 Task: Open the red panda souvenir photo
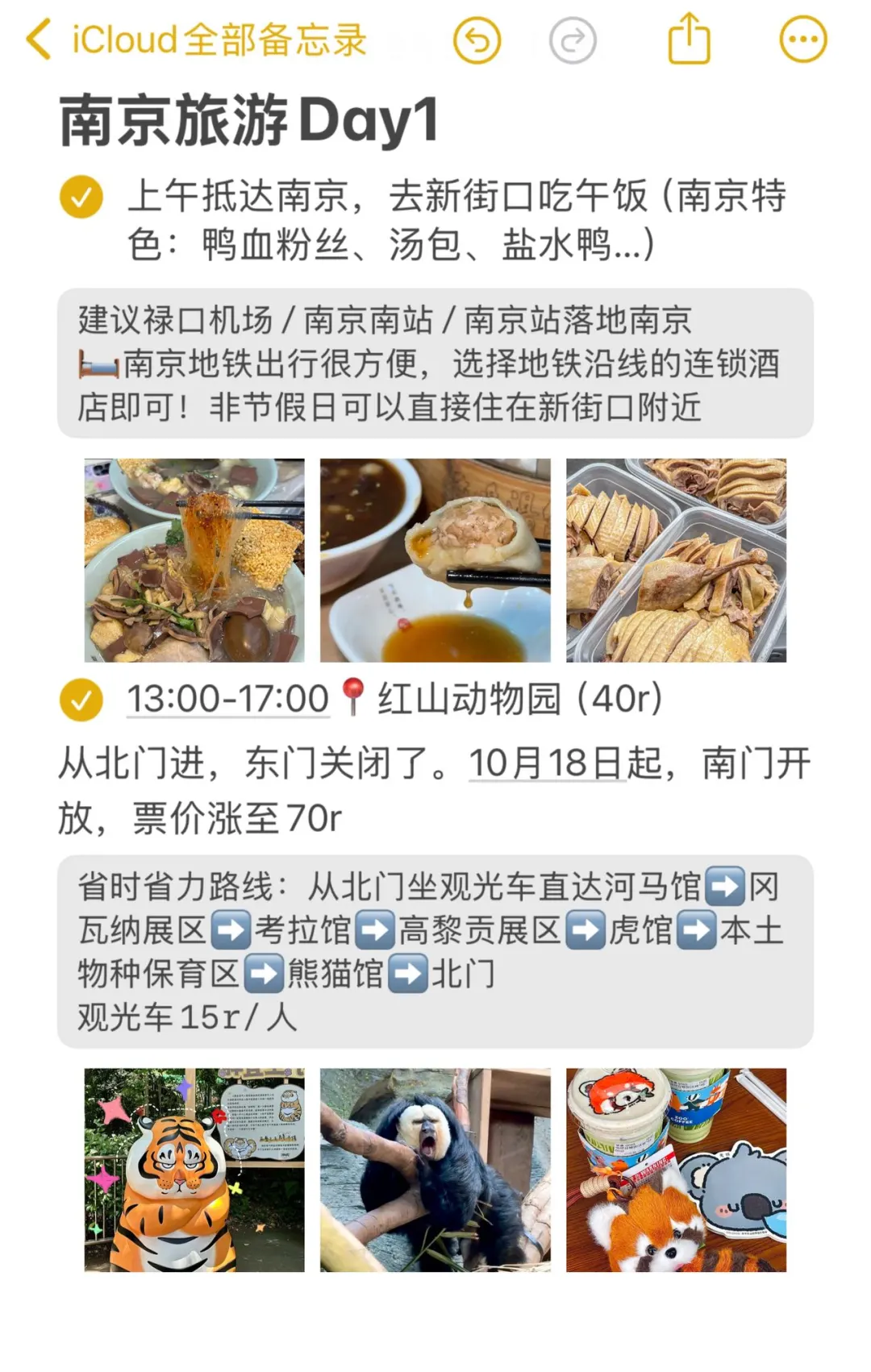(x=676, y=1170)
